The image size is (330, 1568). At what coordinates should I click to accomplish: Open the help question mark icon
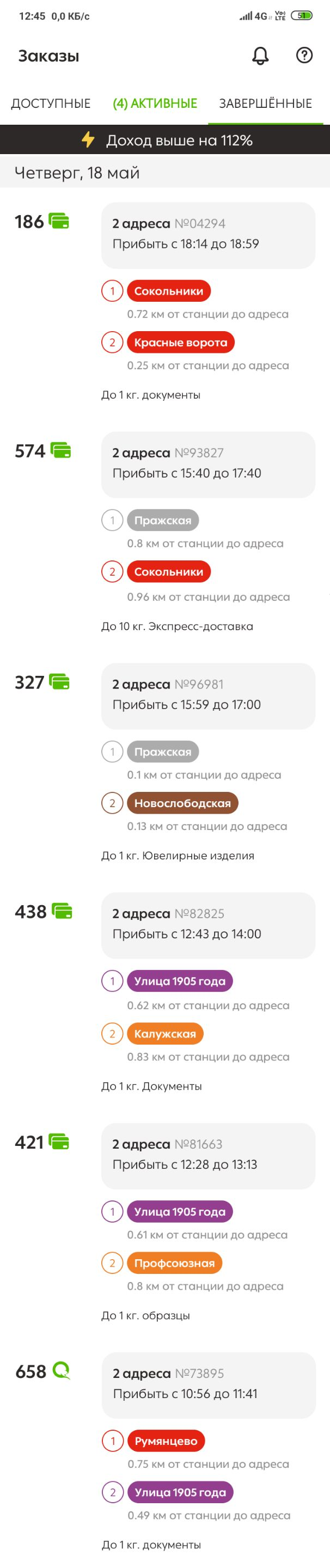(304, 56)
